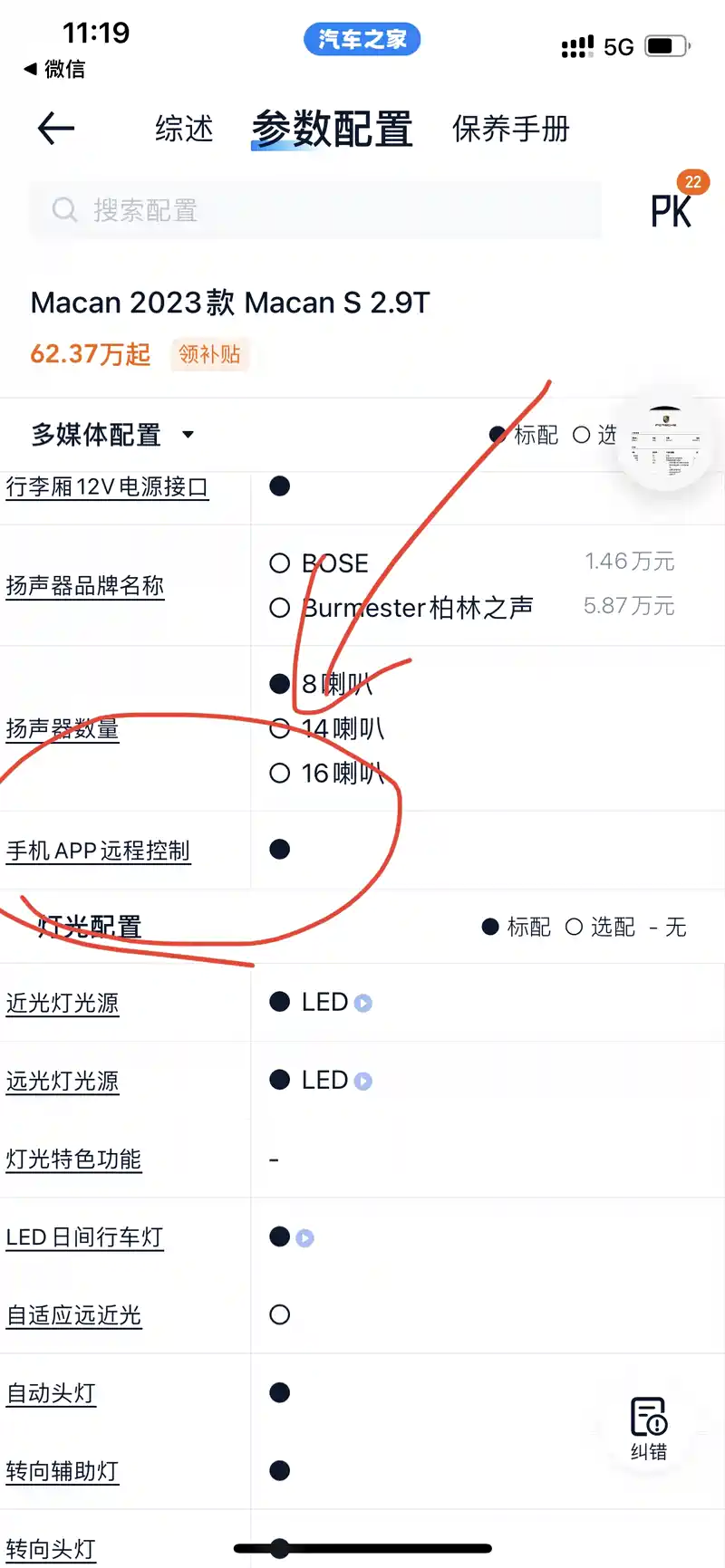Screen dimensions: 725x1568
Task: Open 扬声器品牌名称 explanation link
Action: pos(85,585)
